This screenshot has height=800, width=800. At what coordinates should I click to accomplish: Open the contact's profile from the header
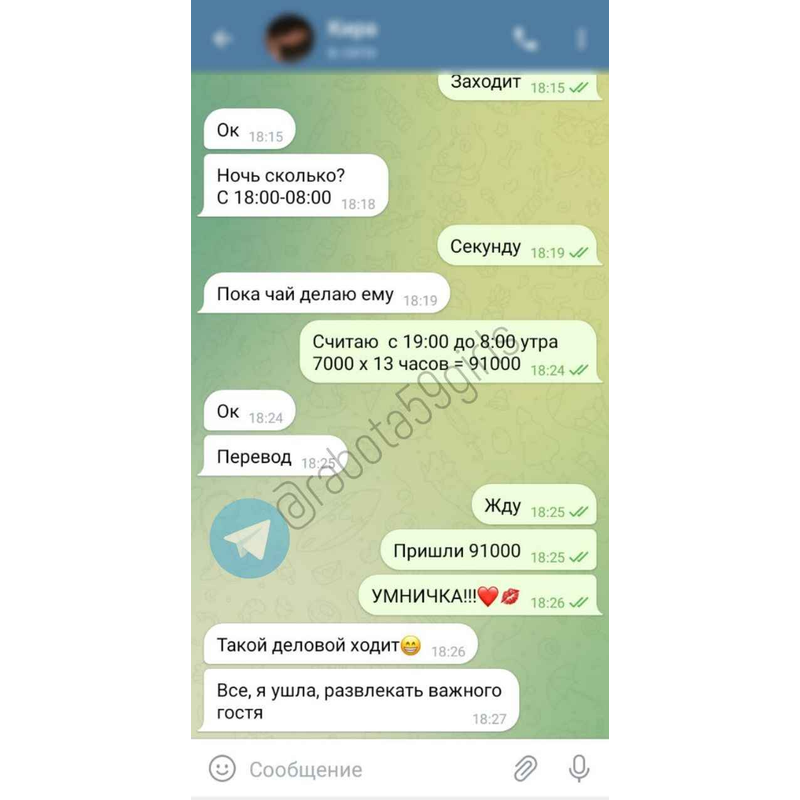pyautogui.click(x=348, y=38)
